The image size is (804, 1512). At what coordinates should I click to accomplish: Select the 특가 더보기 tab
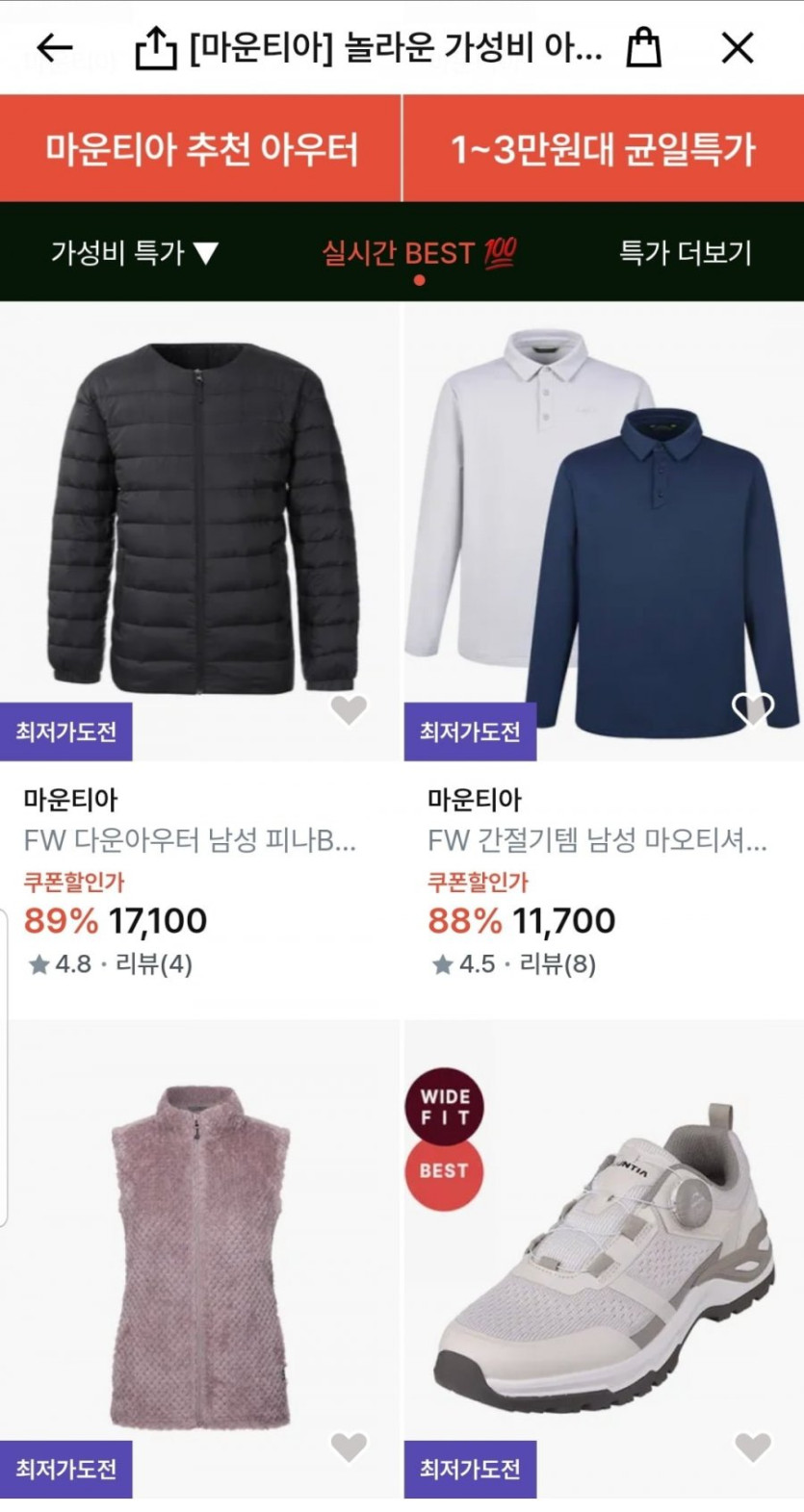coord(685,253)
